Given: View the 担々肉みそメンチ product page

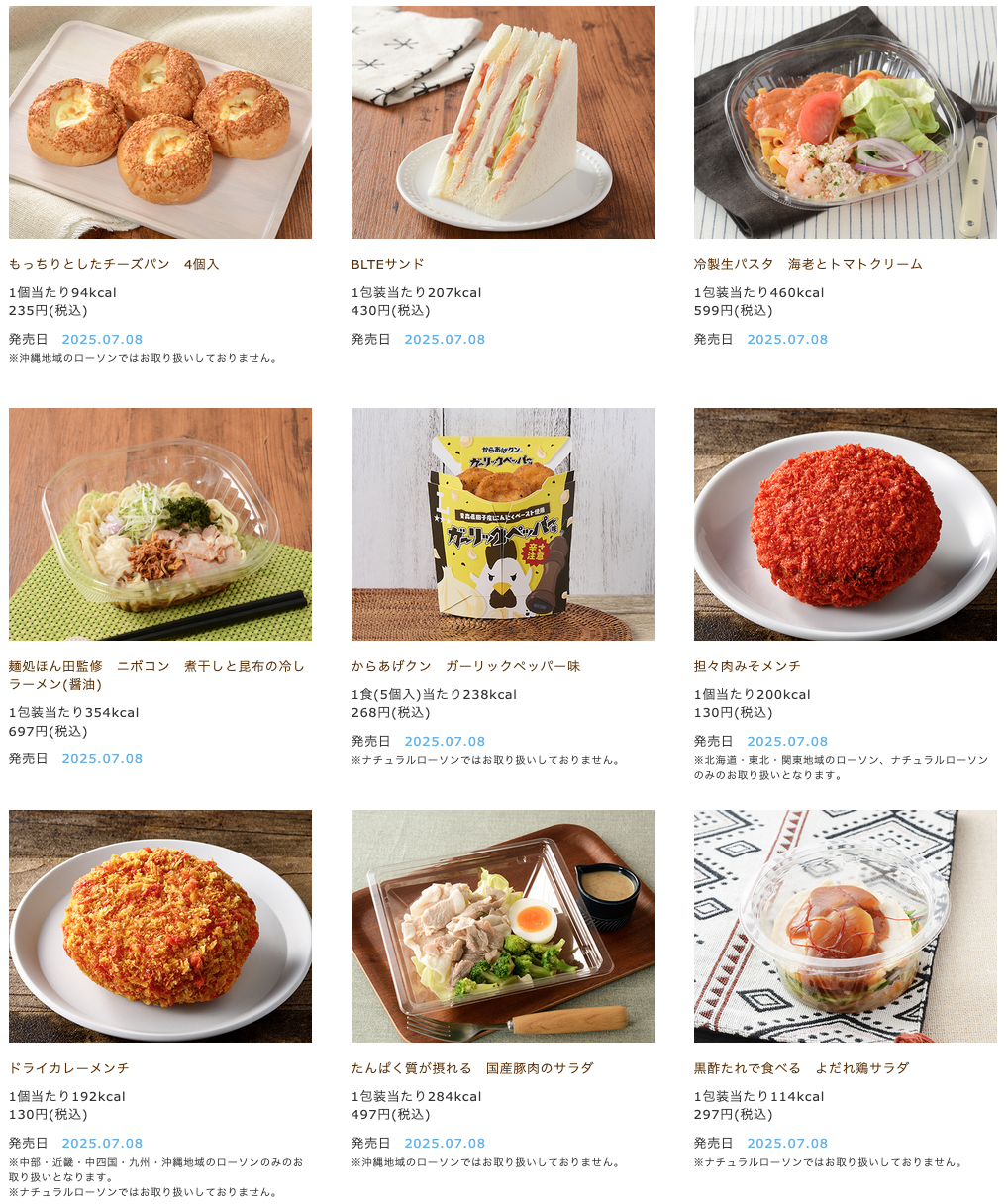Looking at the screenshot, I should 747,666.
